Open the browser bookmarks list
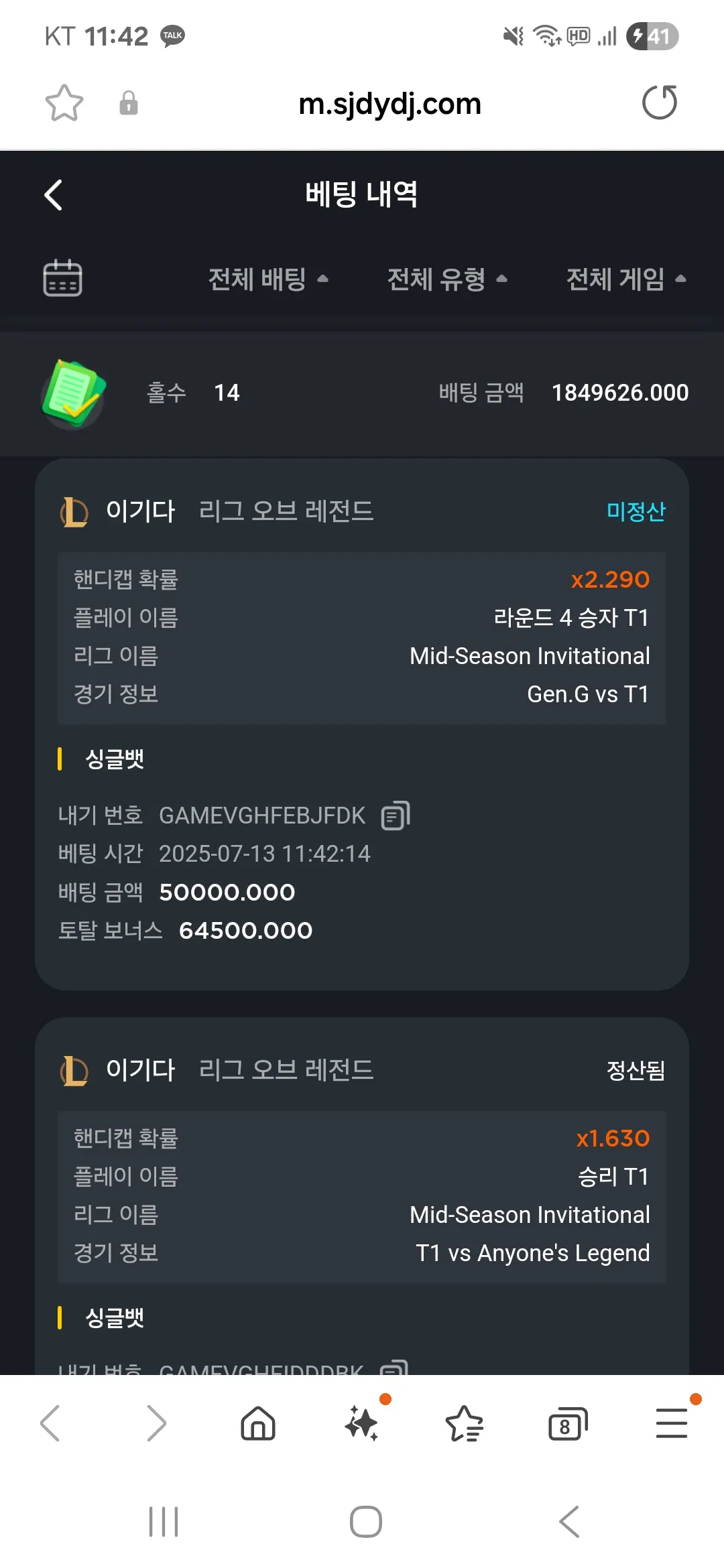The width and height of the screenshot is (724, 1568). pyautogui.click(x=465, y=1423)
